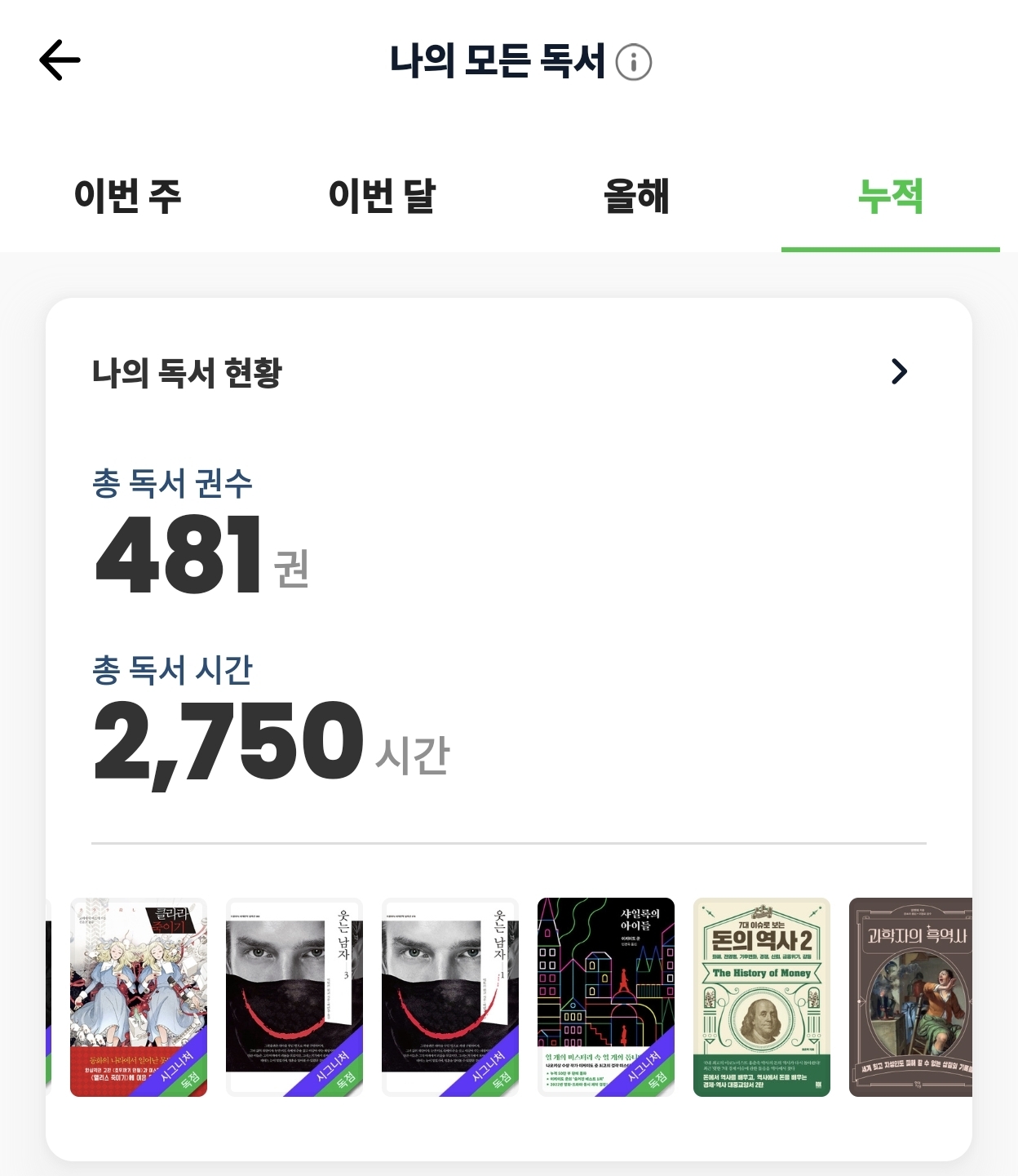Go back using the arrow icon
Image resolution: width=1018 pixels, height=1176 pixels.
[60, 60]
